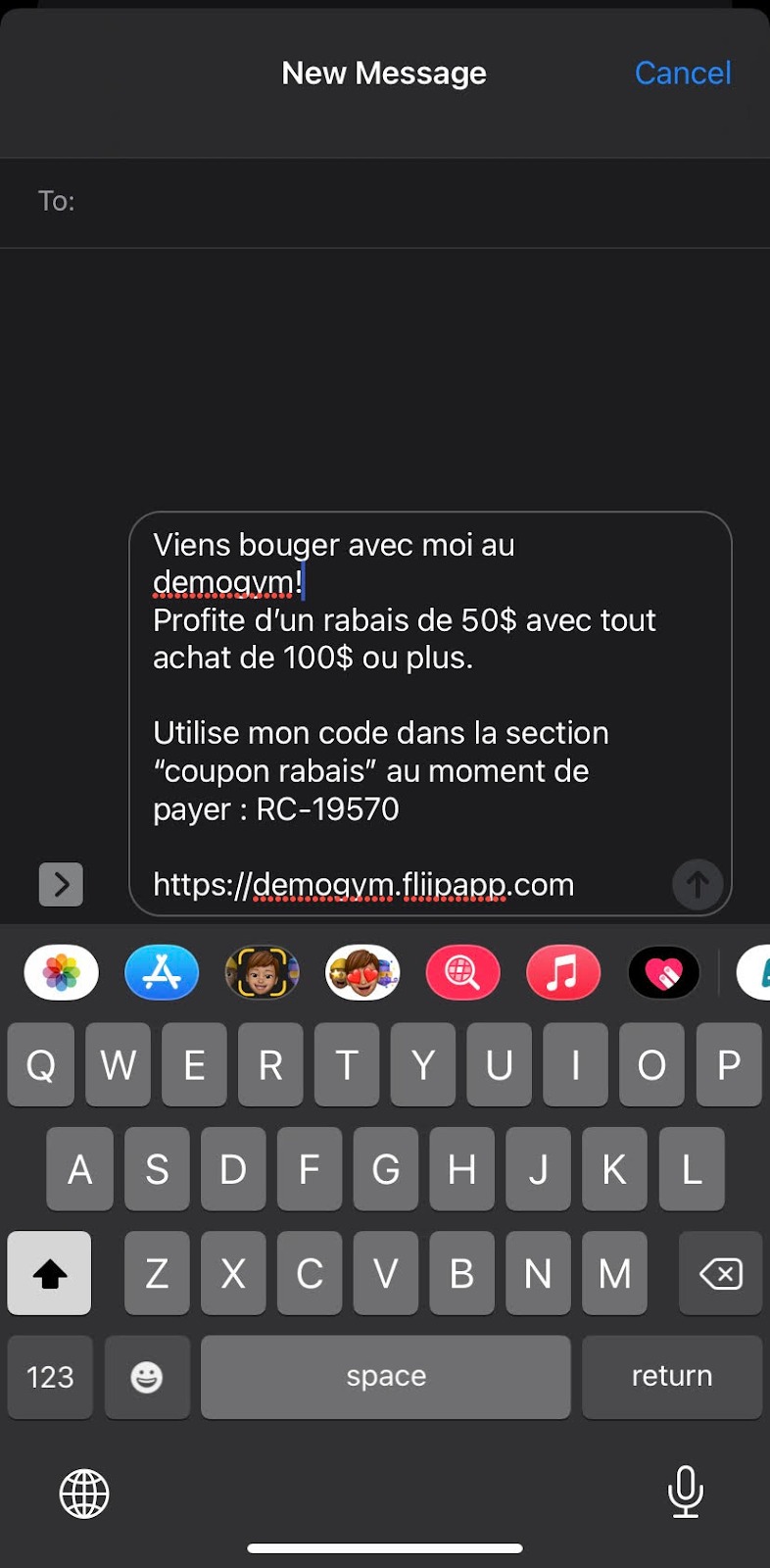Open the #images search app
Screen dimensions: 770x1568
pyautogui.click(x=462, y=972)
